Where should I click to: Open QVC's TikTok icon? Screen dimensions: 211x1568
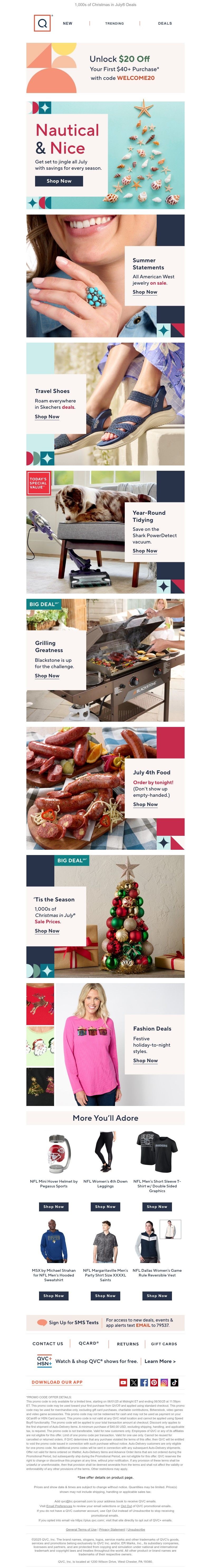[x=174, y=1382]
